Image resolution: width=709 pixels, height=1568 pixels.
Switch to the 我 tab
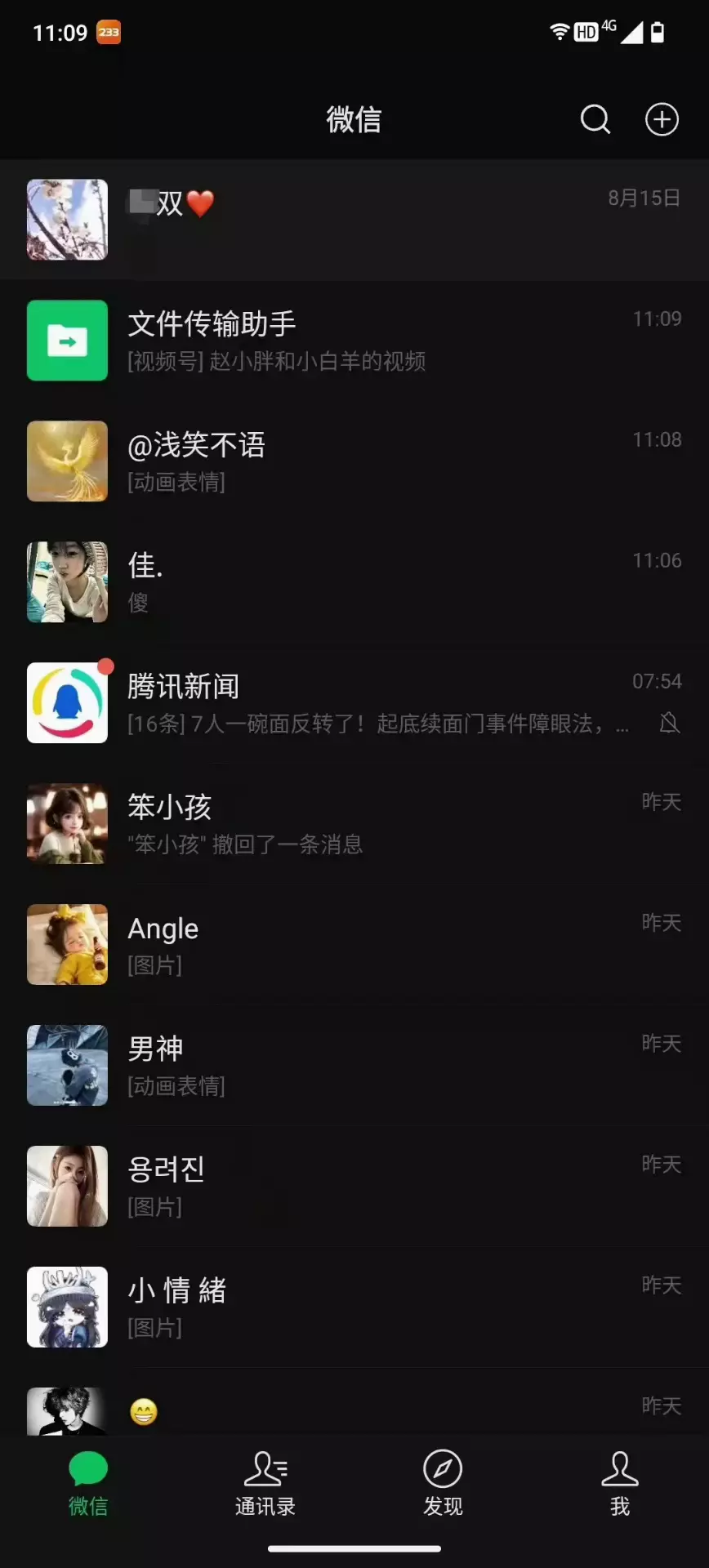click(x=620, y=1484)
